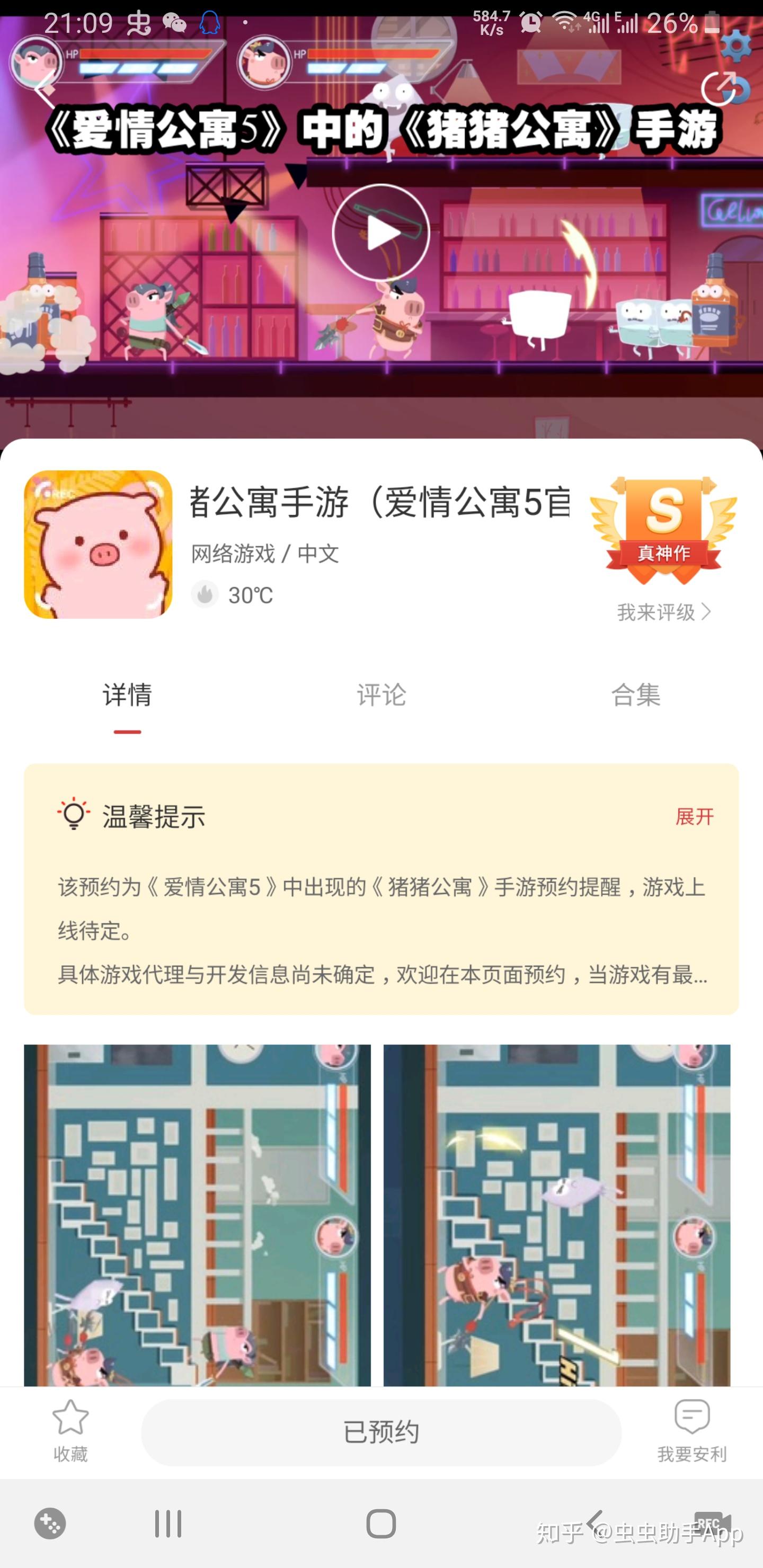763x1568 pixels.
Task: Open 我要安利 to recommend the game
Action: (692, 1430)
